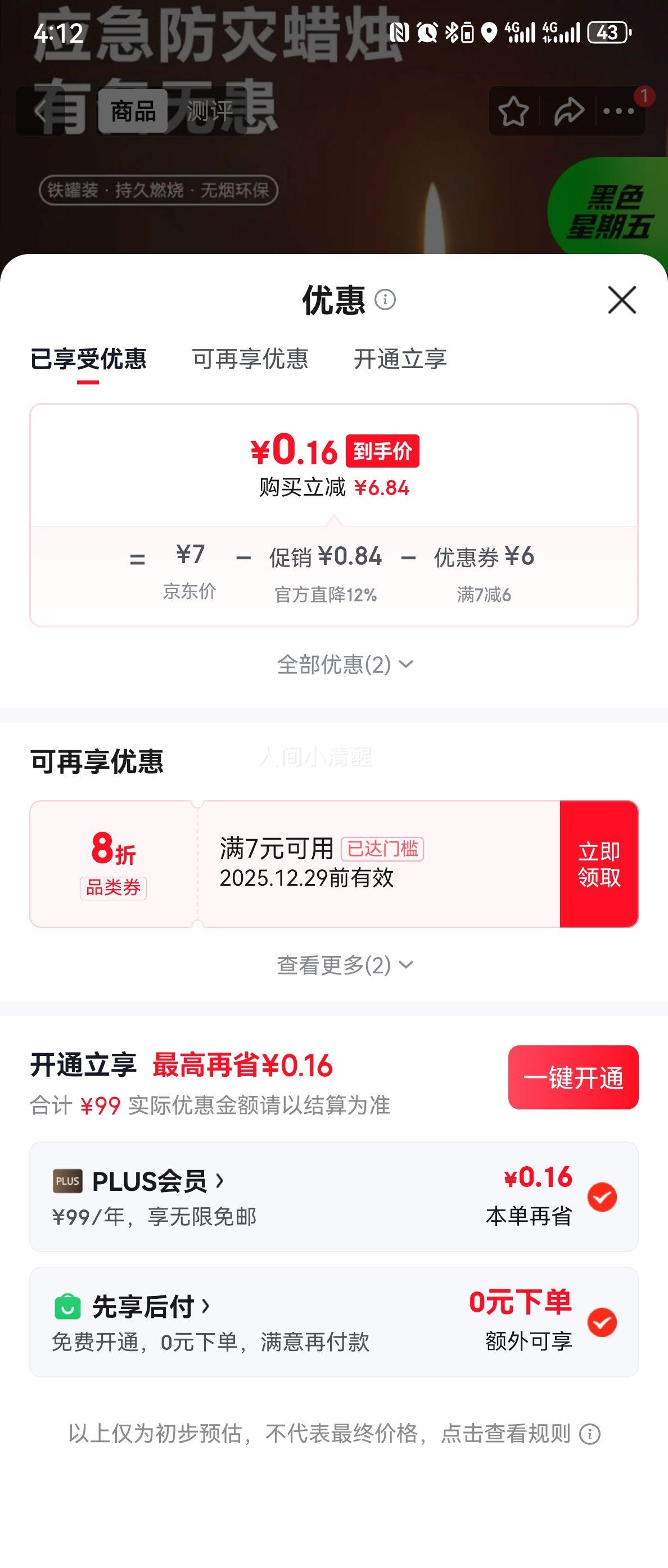The image size is (668, 1568).
Task: Tap the back arrow at top left
Action: (x=40, y=110)
